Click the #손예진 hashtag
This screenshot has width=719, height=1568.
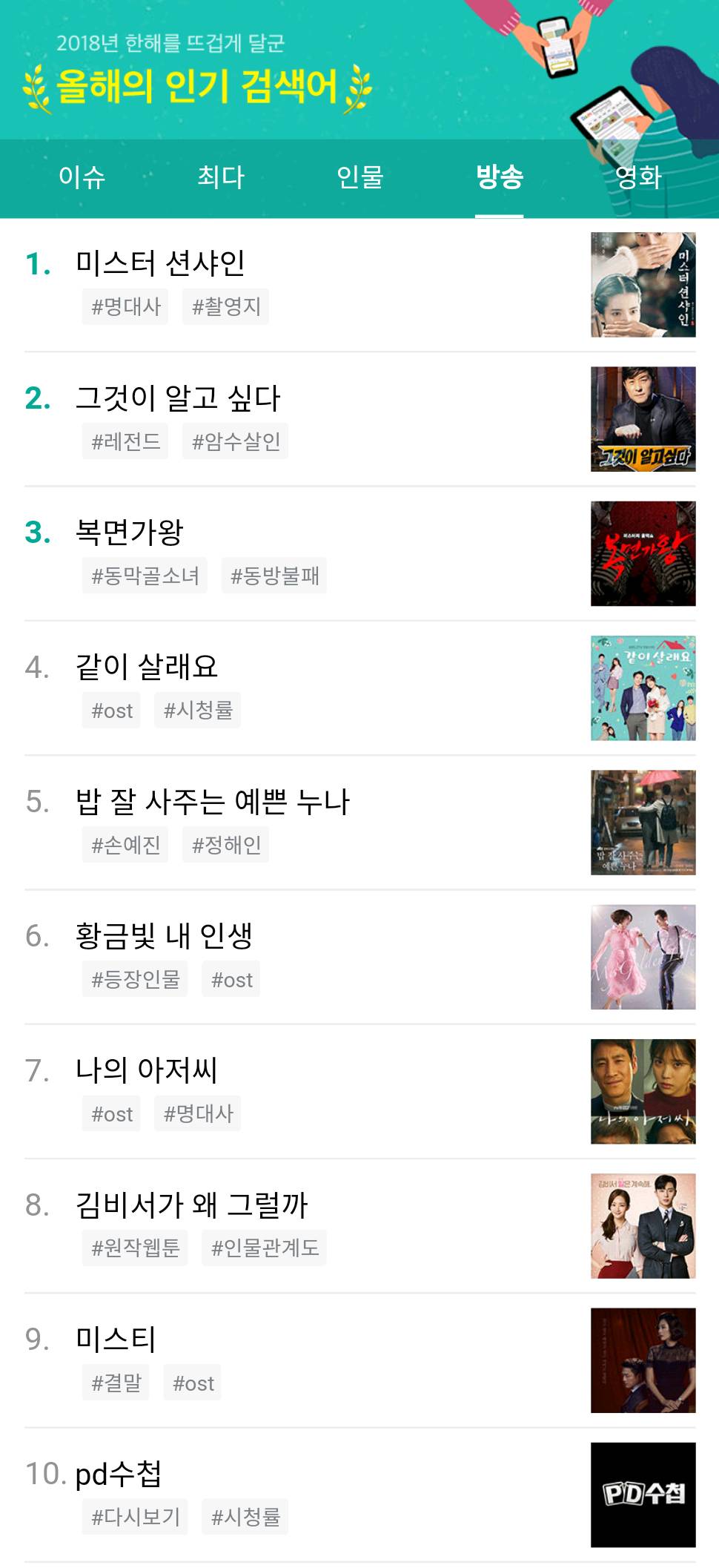coord(125,843)
